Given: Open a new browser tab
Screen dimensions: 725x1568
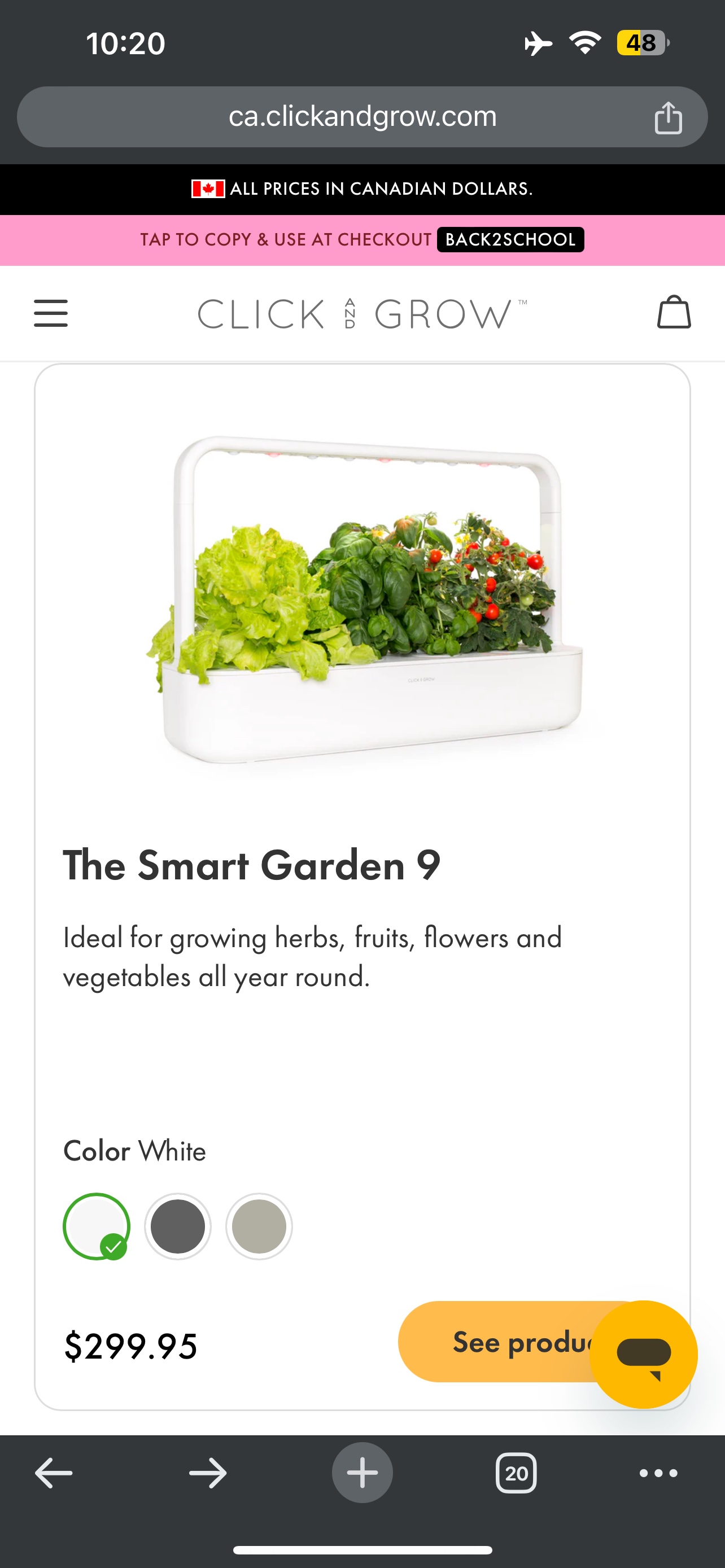Looking at the screenshot, I should (x=362, y=1473).
